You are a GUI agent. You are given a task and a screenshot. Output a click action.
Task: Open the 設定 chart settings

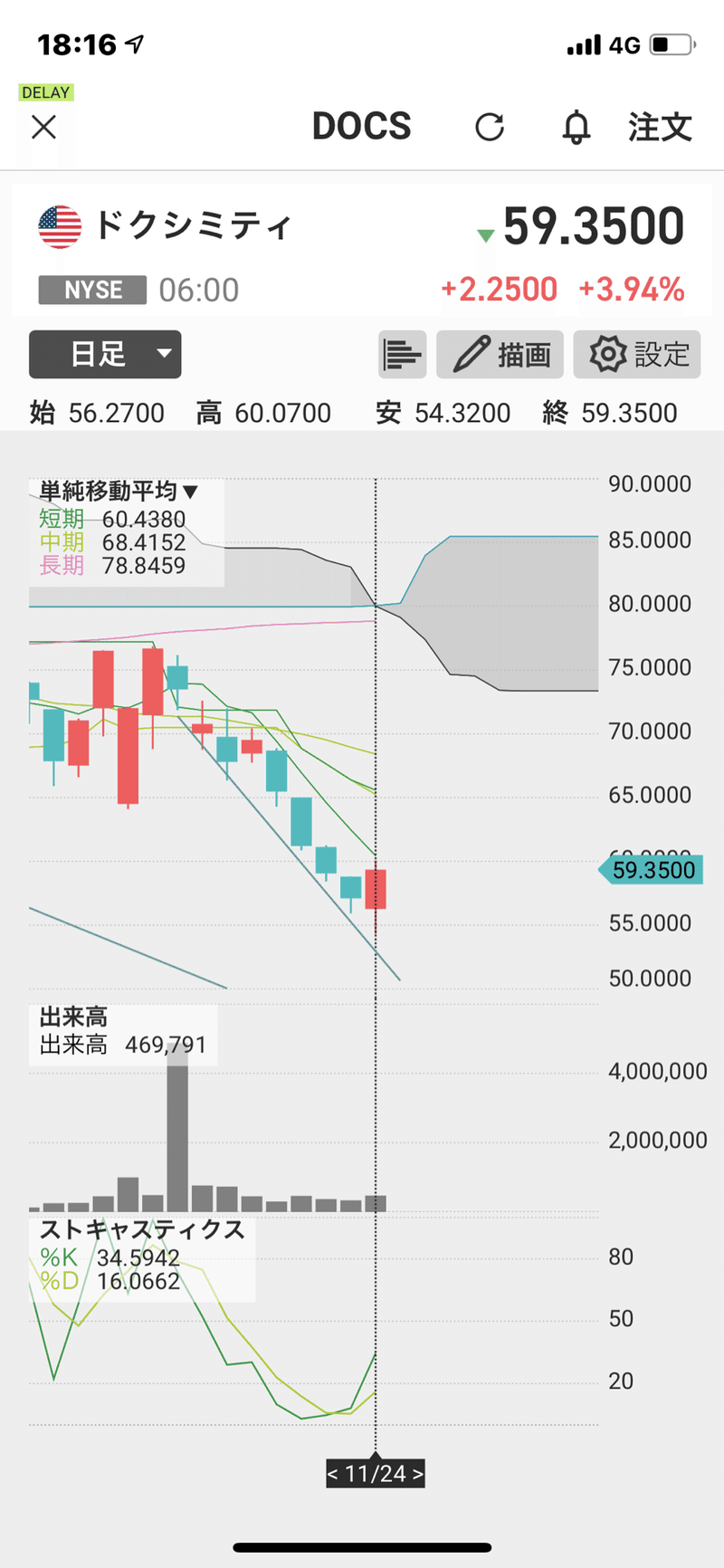click(x=637, y=354)
